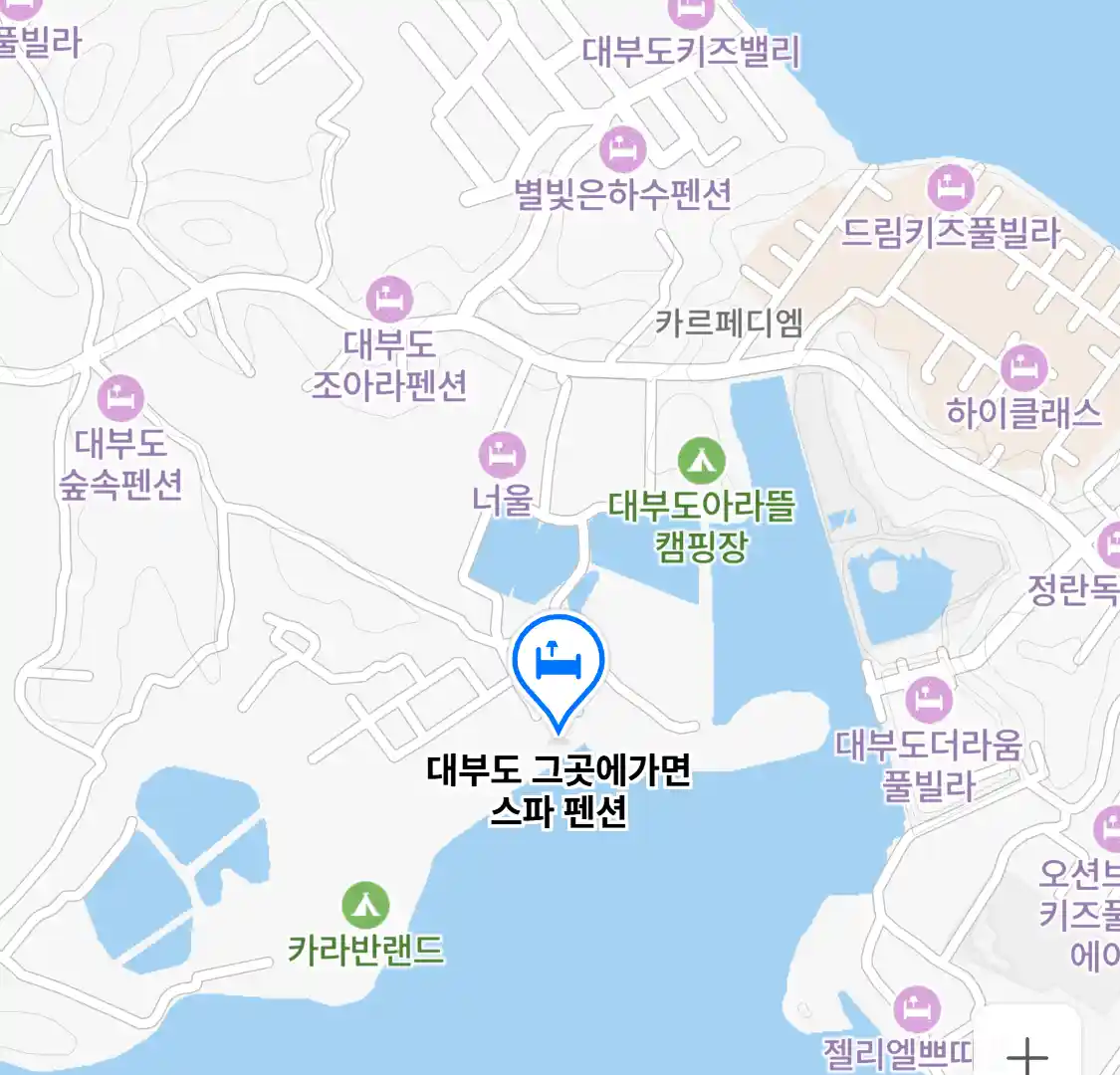Tap the zoom in plus button
Screen dimensions: 1120x1075
point(1026,1050)
